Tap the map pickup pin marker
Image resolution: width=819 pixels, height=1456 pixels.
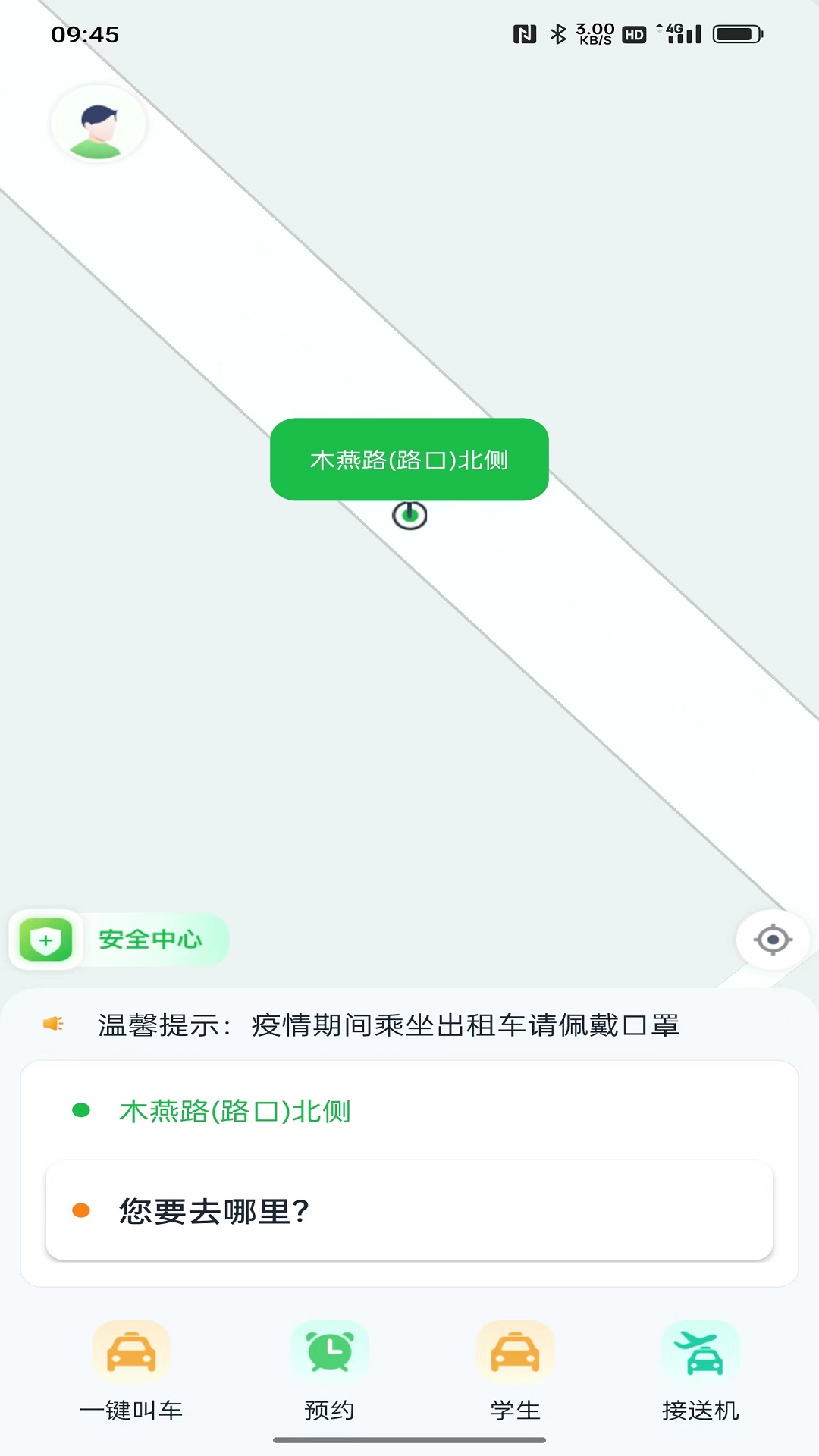pyautogui.click(x=409, y=515)
